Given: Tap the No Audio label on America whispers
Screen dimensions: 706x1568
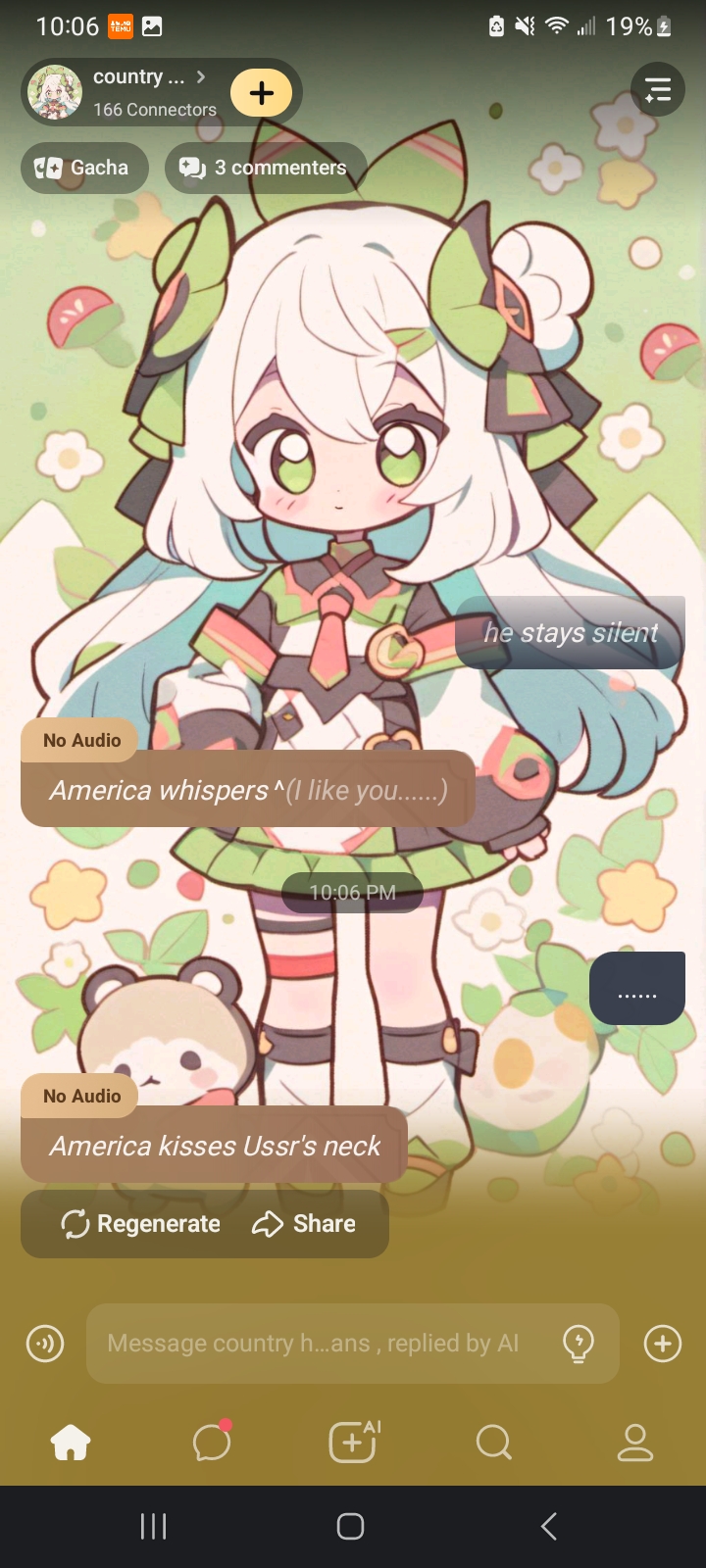Looking at the screenshot, I should [81, 741].
